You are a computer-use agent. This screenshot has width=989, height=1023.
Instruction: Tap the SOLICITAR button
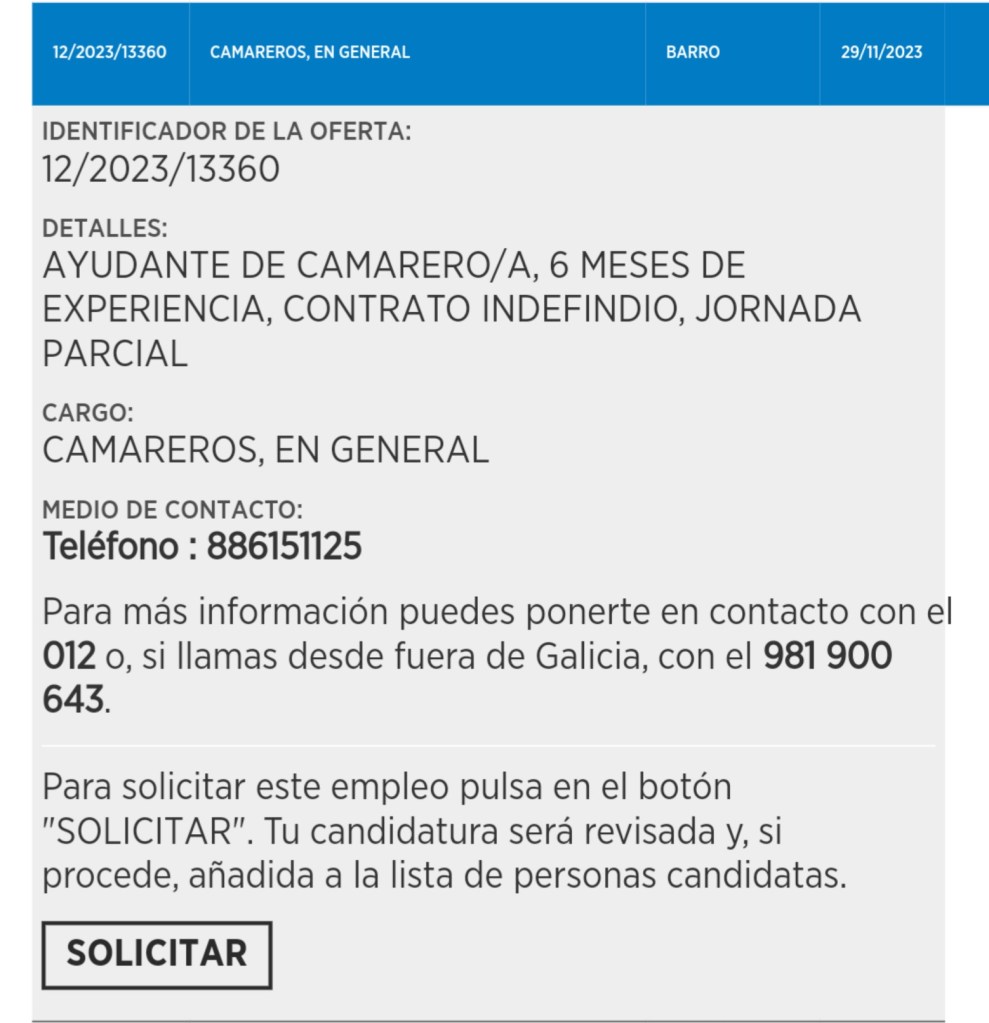(157, 954)
